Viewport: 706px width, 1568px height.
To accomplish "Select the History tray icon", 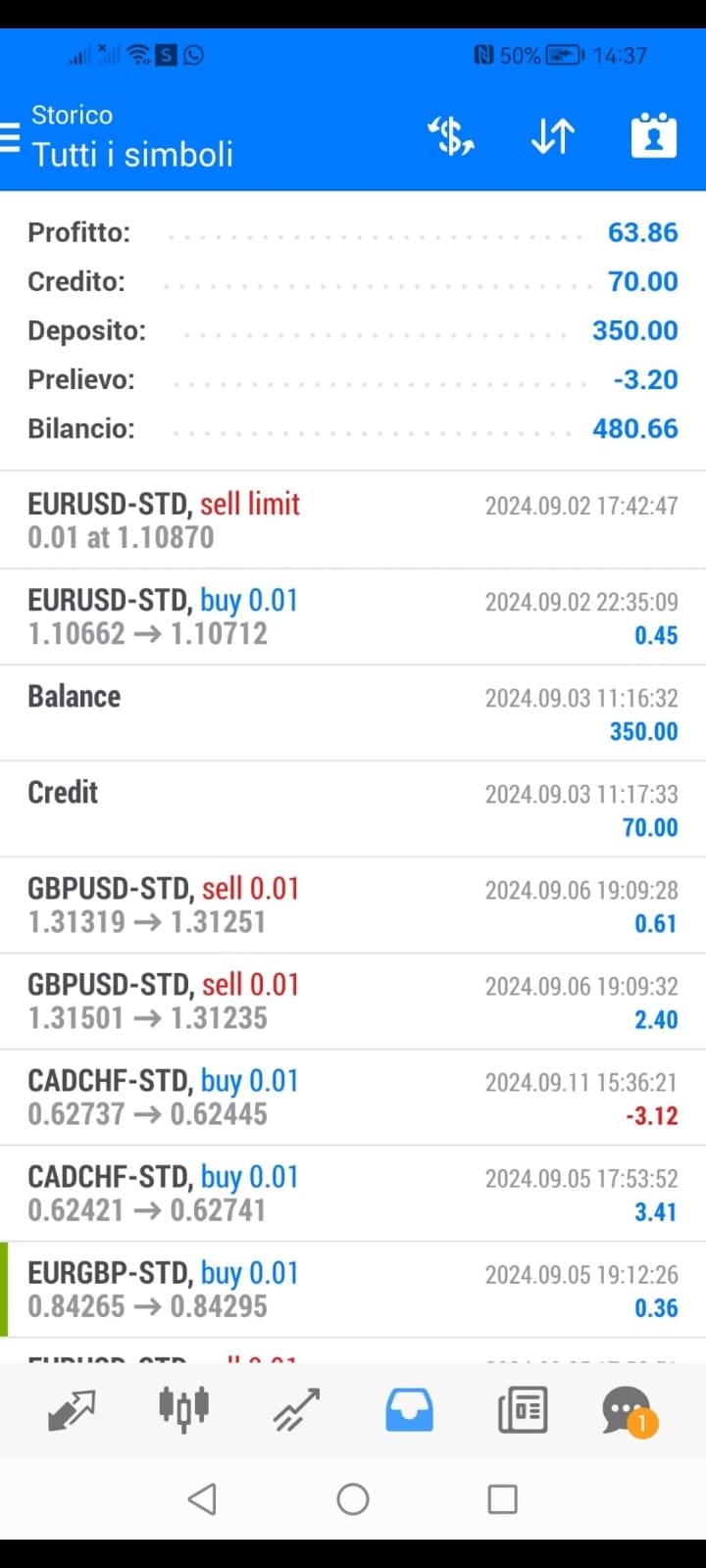I will [x=409, y=1409].
